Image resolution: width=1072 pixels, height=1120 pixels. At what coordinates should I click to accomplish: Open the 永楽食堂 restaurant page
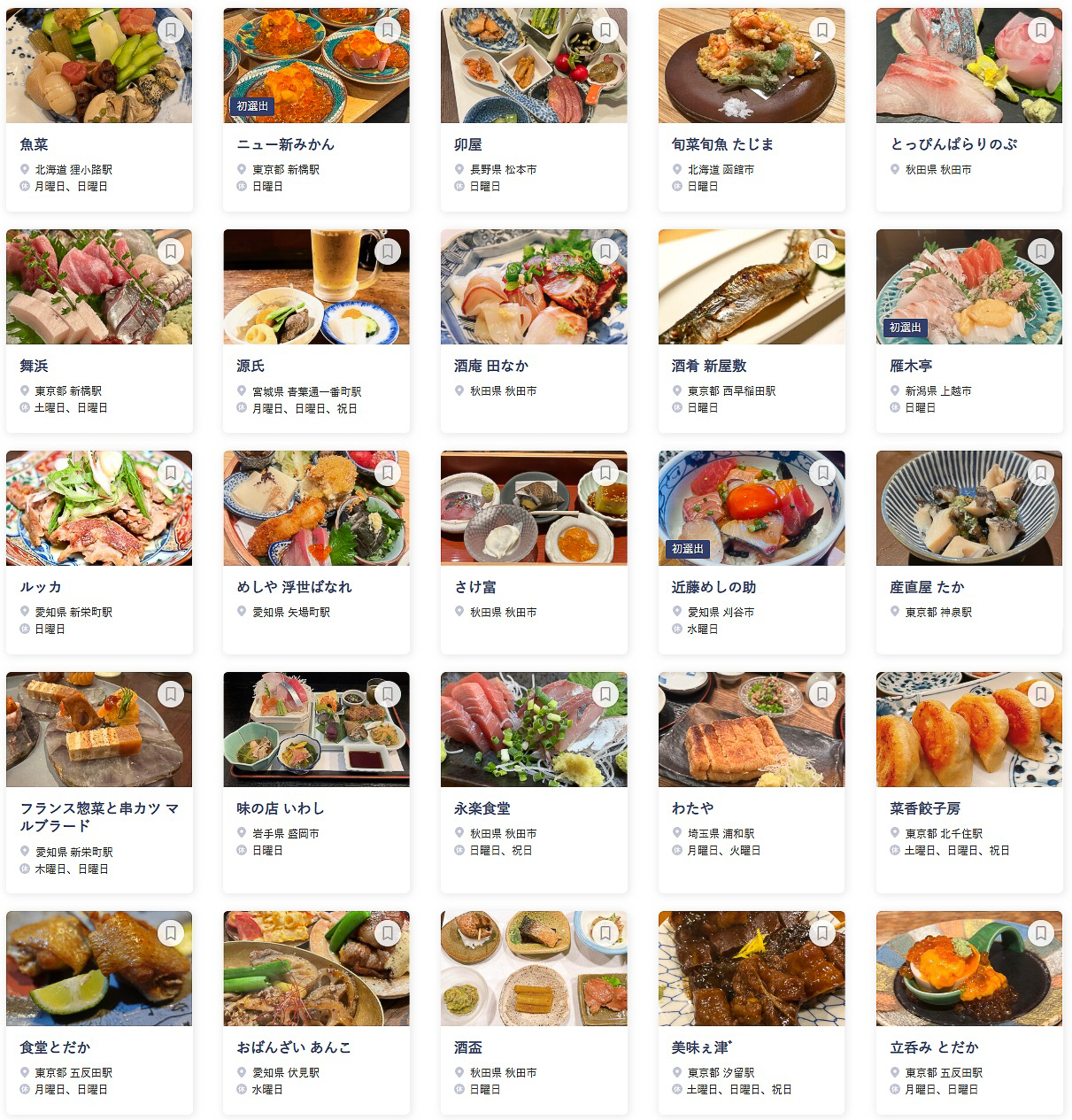[482, 807]
